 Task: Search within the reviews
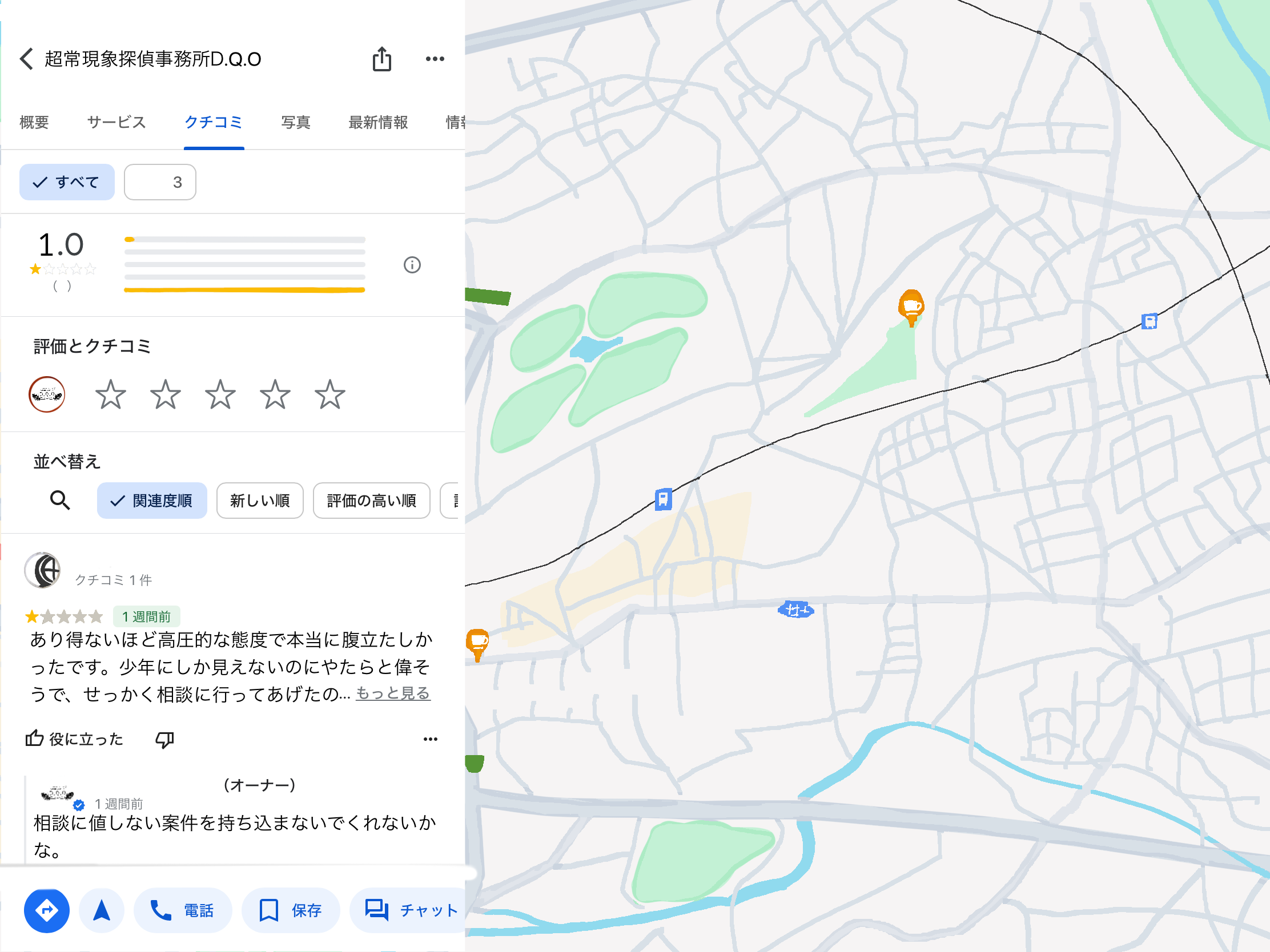[60, 501]
